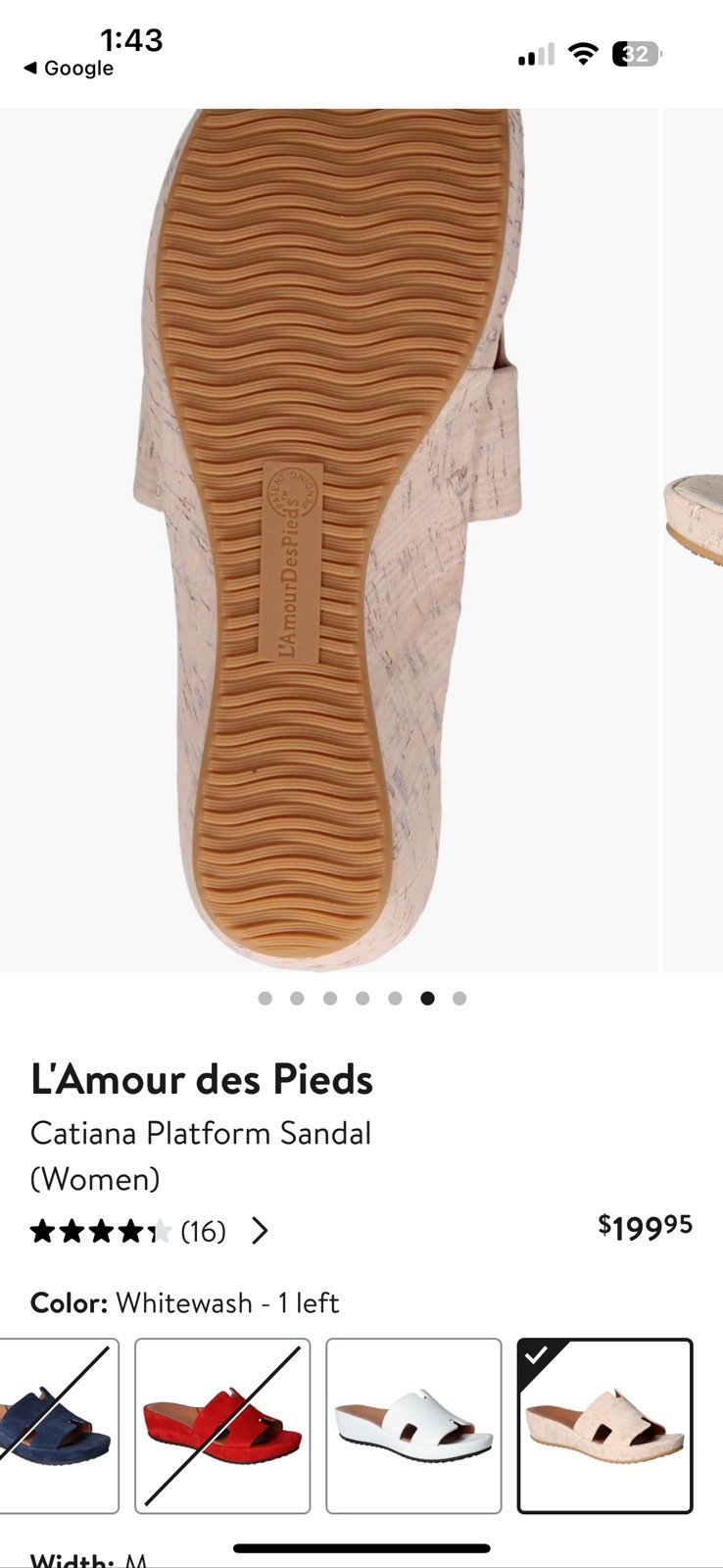The height and width of the screenshot is (1568, 723).
Task: Return to Google via the back link
Action: point(69,69)
